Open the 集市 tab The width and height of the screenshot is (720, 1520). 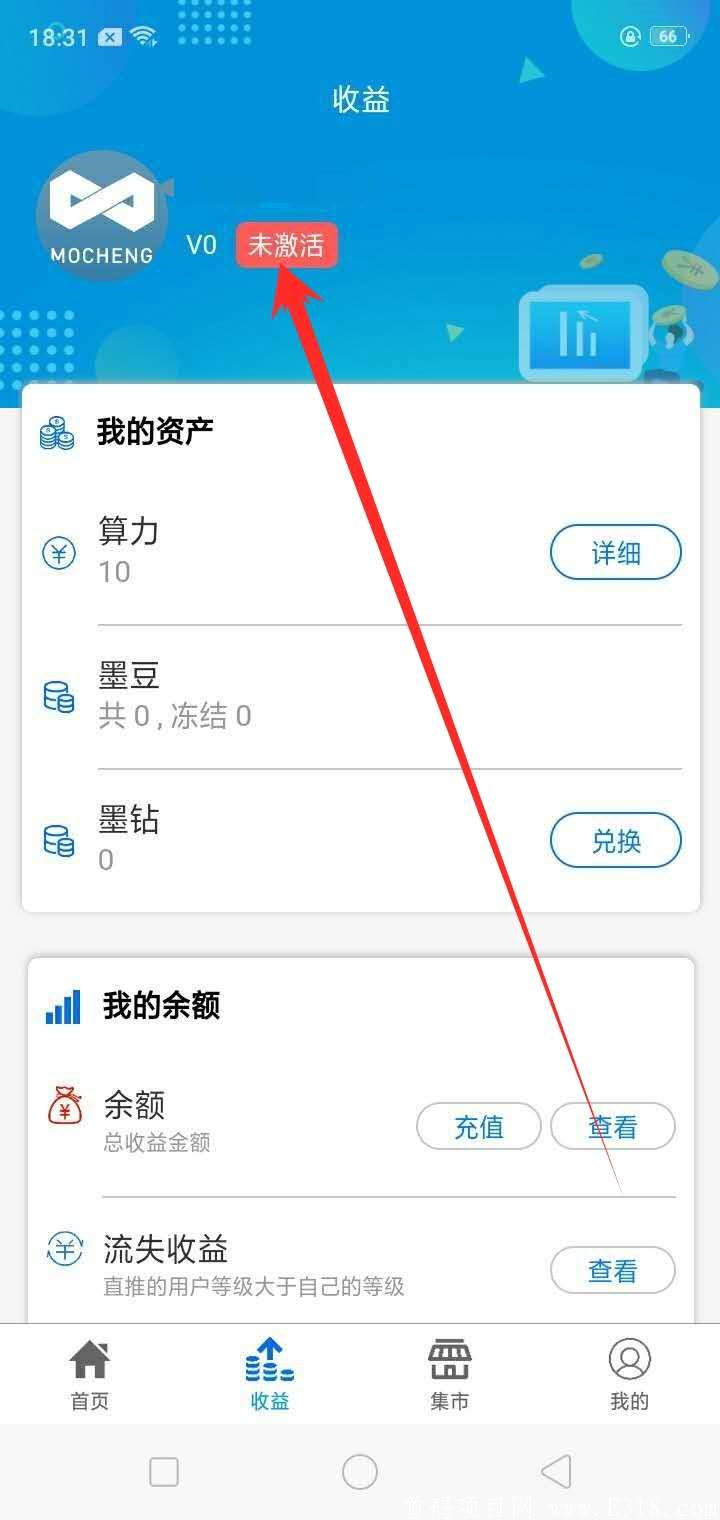point(450,1374)
